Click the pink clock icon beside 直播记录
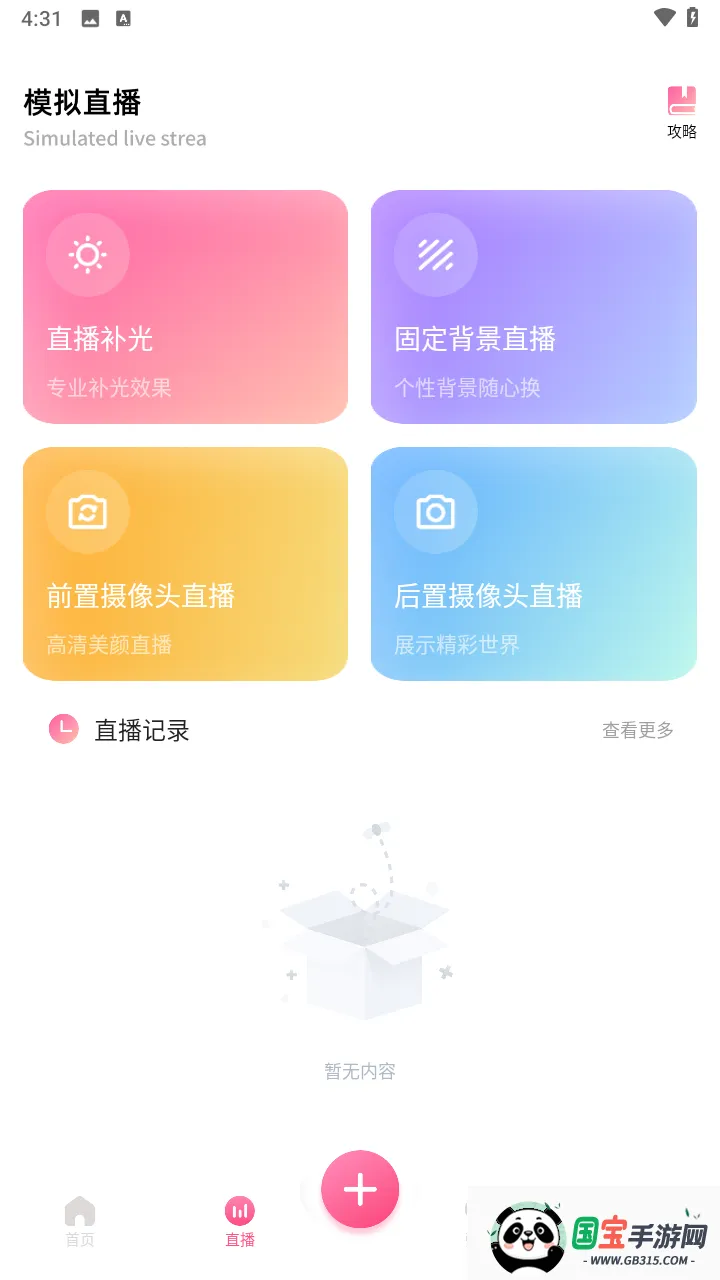720x1280 pixels. [63, 729]
